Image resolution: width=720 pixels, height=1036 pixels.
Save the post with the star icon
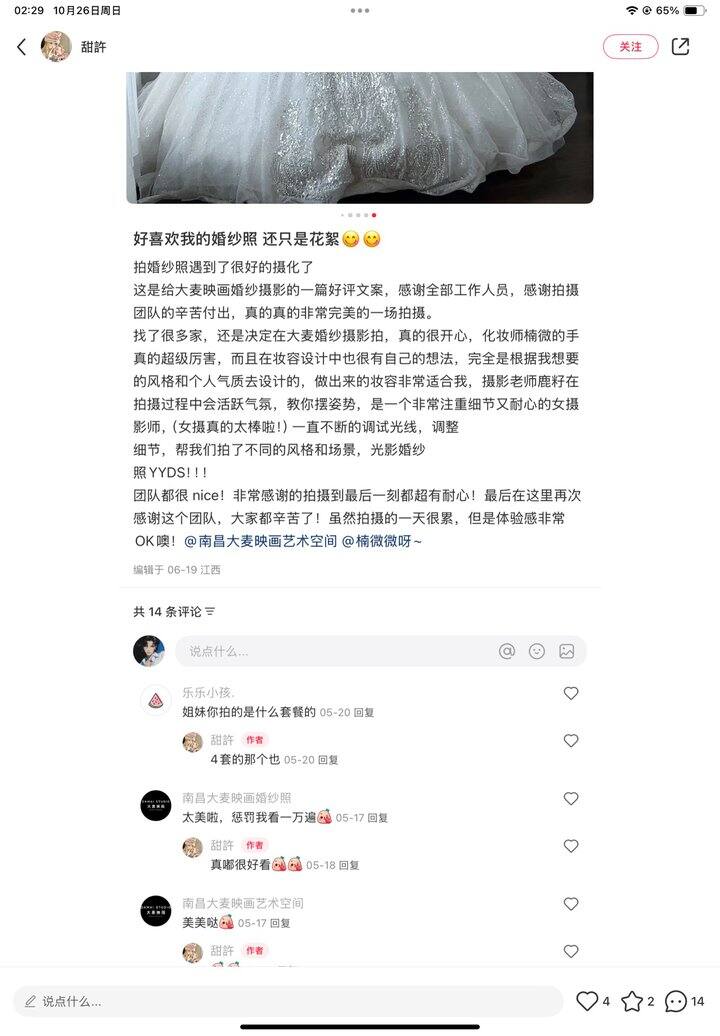[x=632, y=1001]
